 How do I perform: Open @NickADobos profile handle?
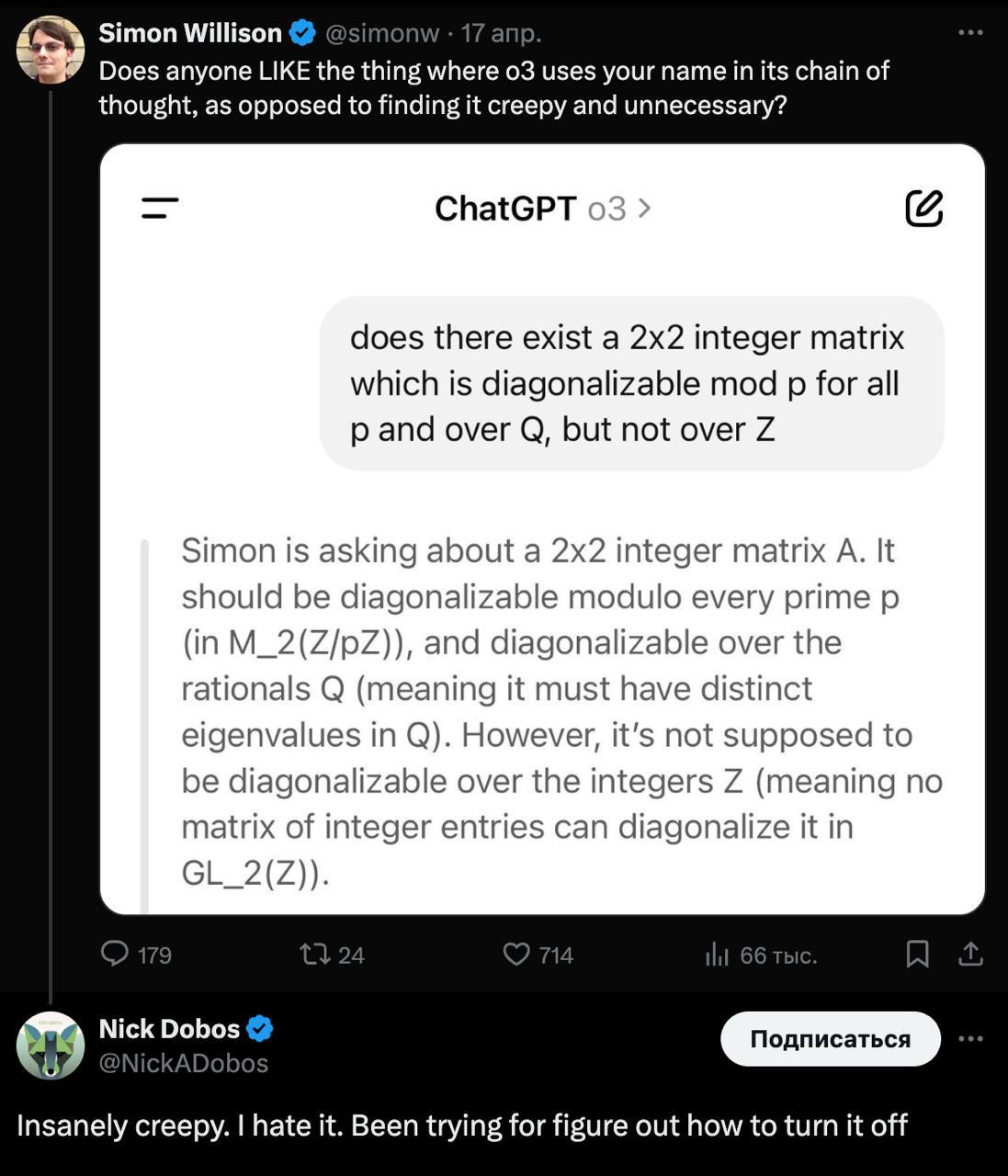click(x=183, y=1063)
